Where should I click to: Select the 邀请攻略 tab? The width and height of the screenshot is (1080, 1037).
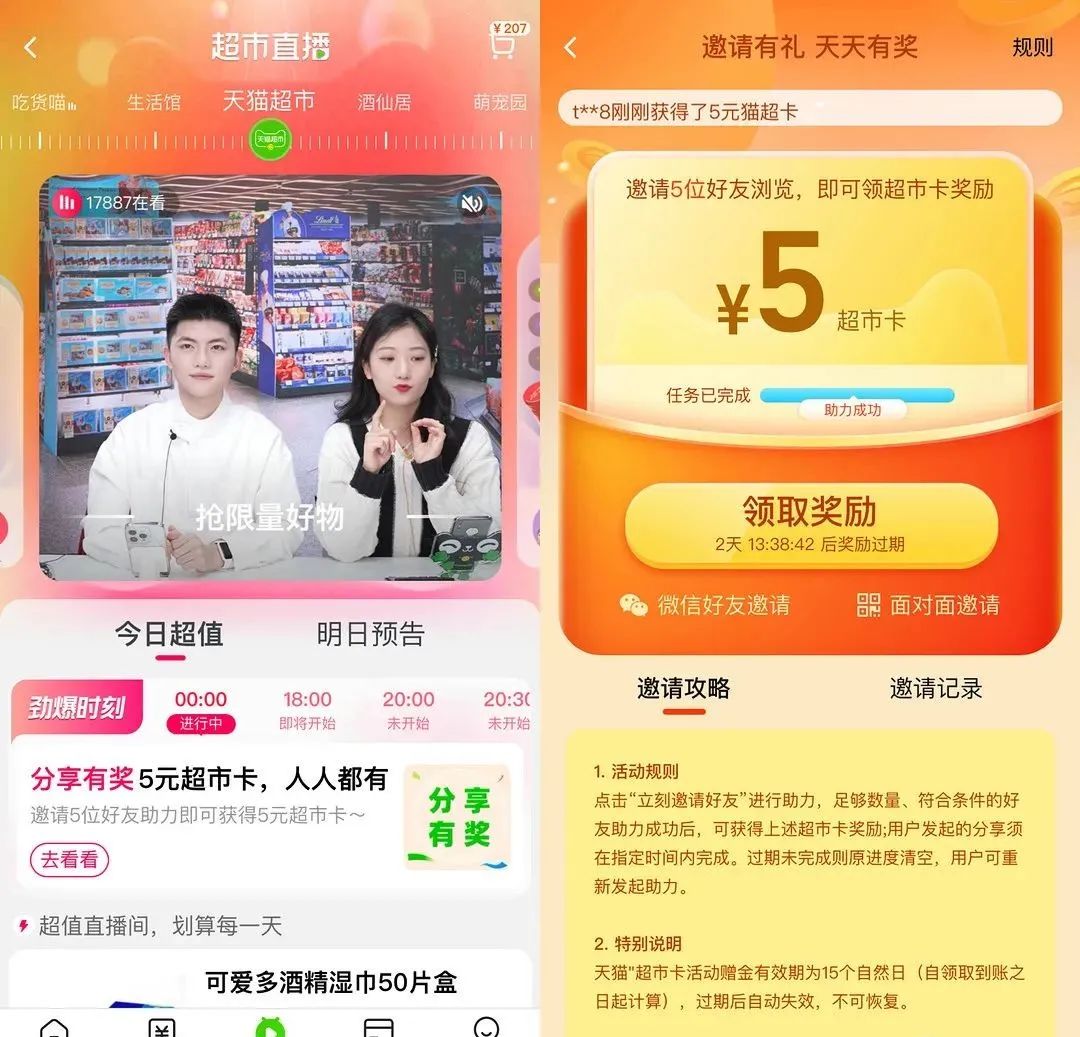tap(684, 688)
